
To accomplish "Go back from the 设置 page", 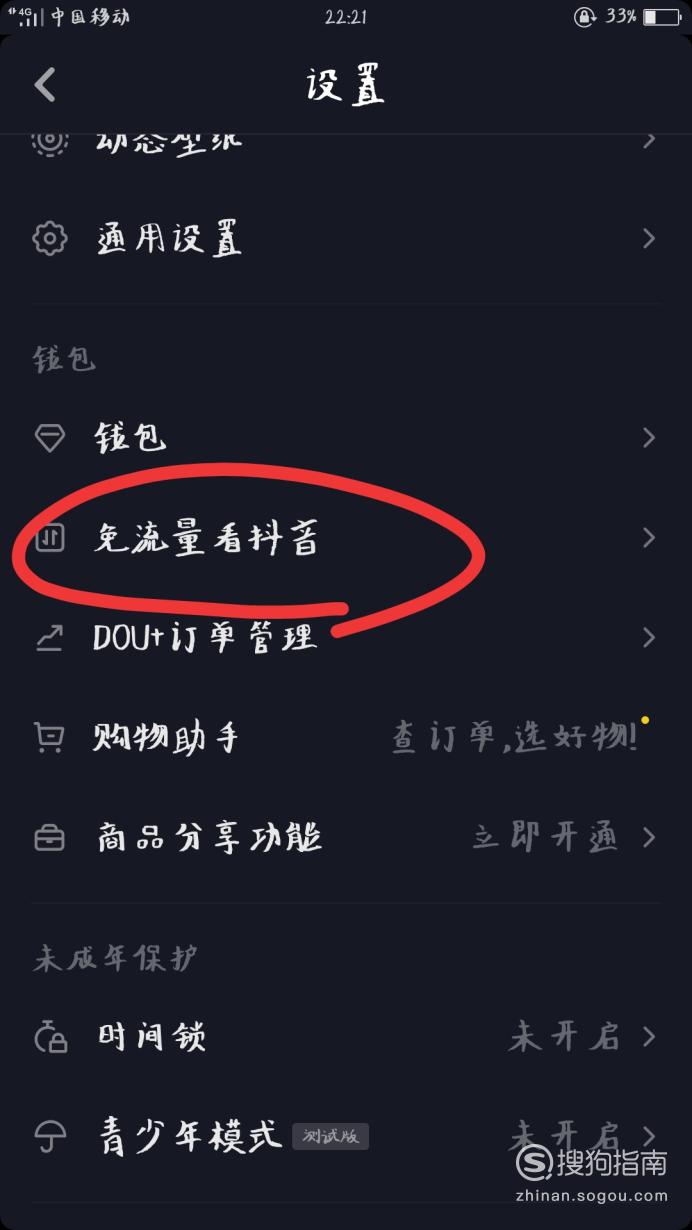I will point(45,84).
